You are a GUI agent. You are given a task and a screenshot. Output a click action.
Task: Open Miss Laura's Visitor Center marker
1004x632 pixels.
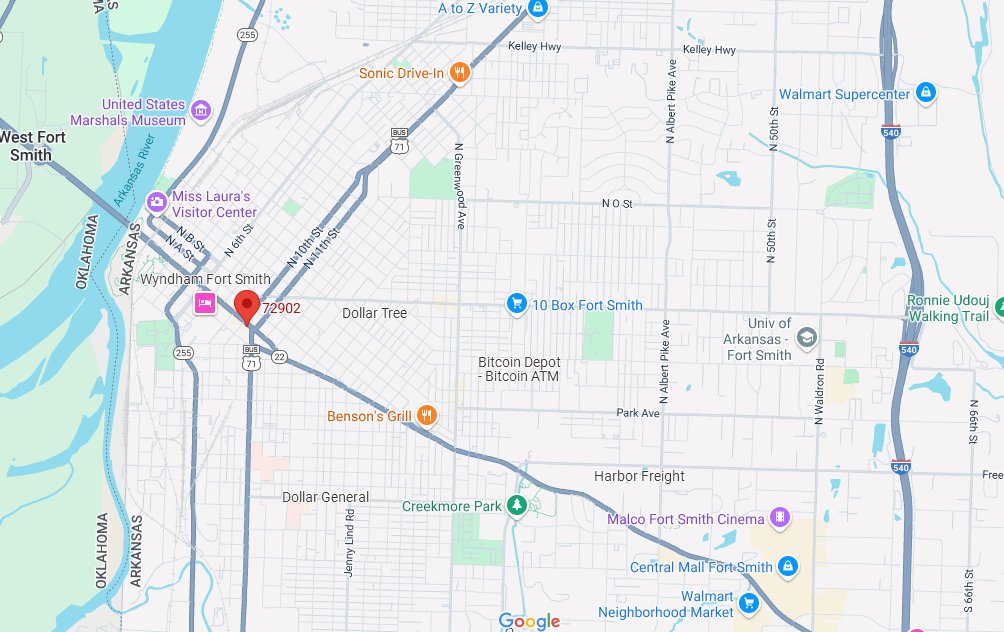click(157, 203)
